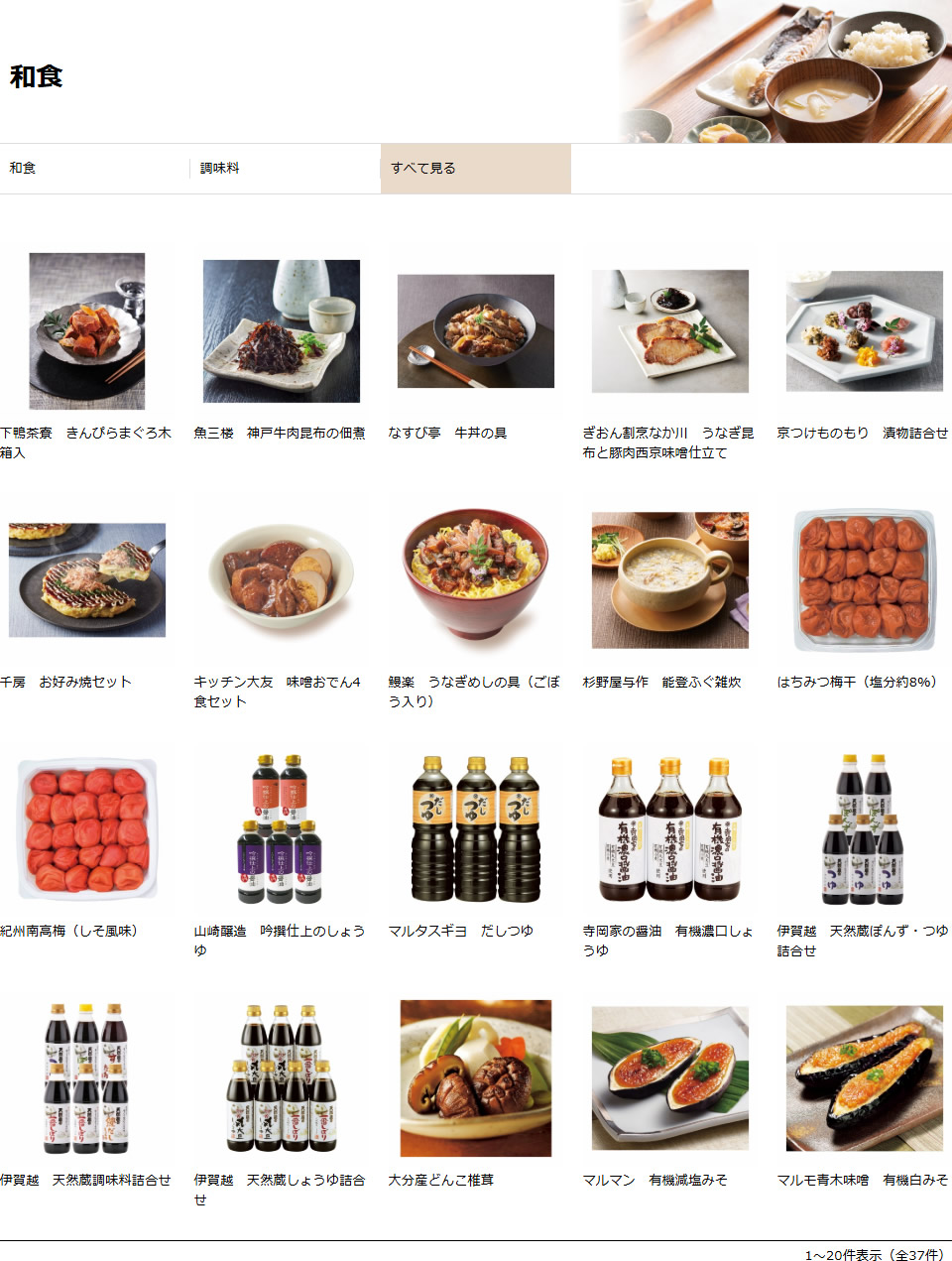Screen dimensions: 952x1261
Task: Open 山崎醸造 吟撰仕上のしょうゆ
Action: (281, 829)
